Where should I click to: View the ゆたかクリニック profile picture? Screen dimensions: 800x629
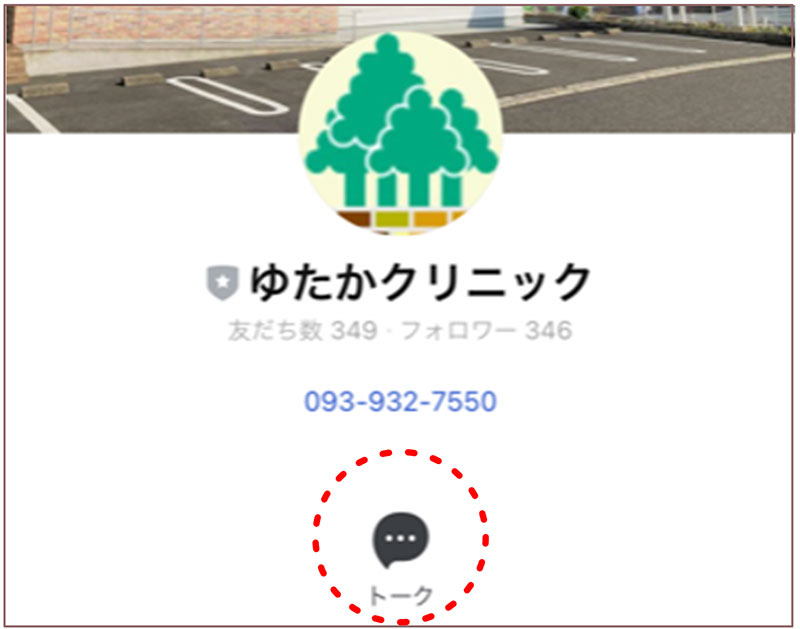pos(400,135)
